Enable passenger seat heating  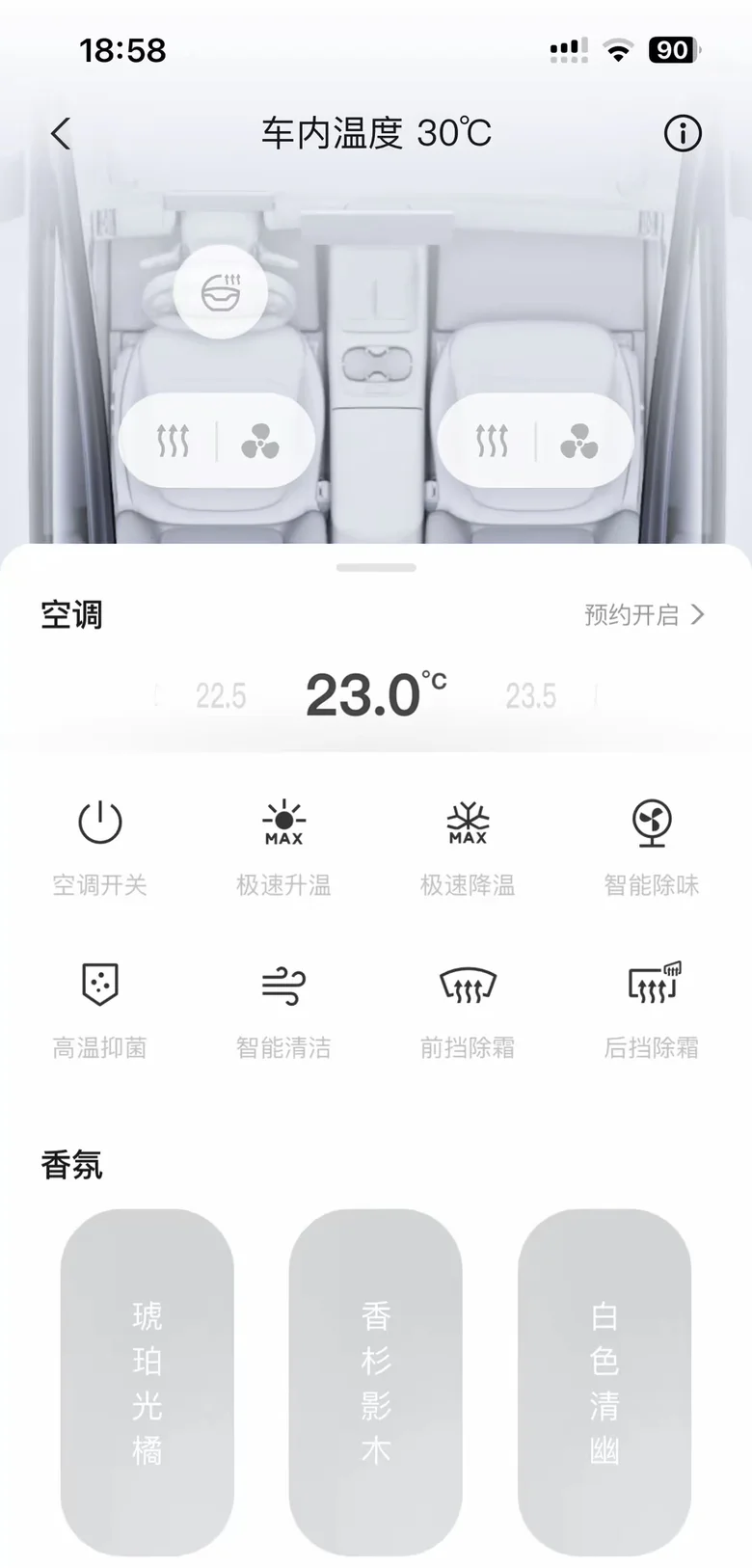click(x=492, y=442)
